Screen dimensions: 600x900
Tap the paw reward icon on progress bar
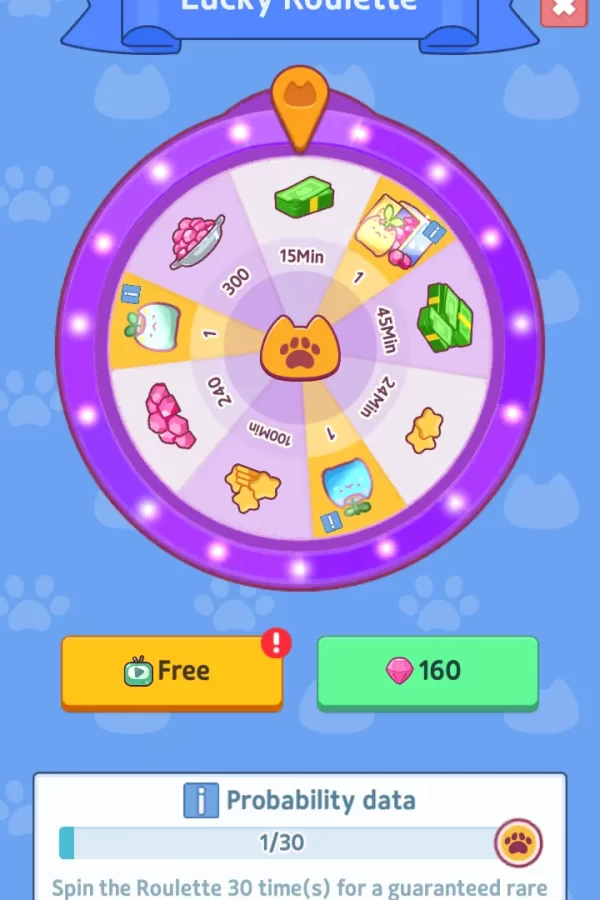[518, 843]
